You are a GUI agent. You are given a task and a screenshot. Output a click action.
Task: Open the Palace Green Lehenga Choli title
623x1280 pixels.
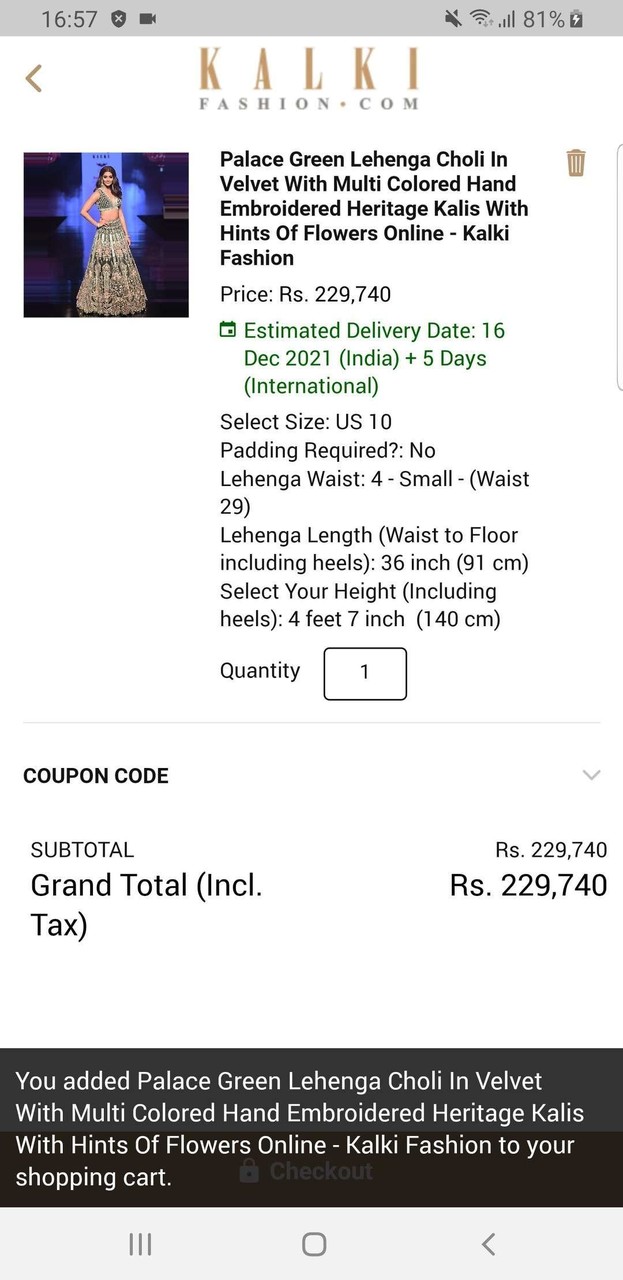(x=374, y=208)
